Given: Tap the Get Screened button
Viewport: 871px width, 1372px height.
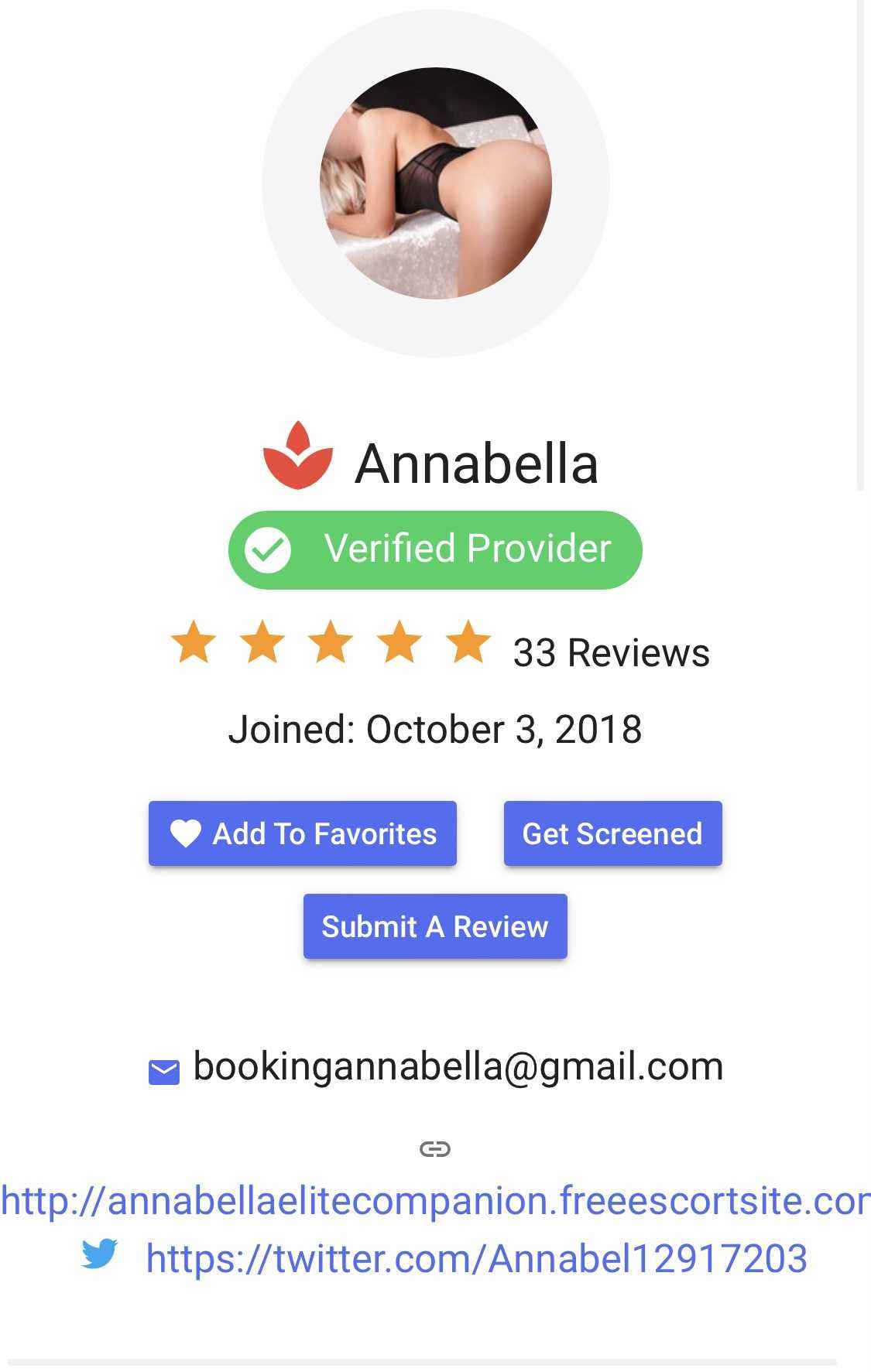Looking at the screenshot, I should coord(612,833).
